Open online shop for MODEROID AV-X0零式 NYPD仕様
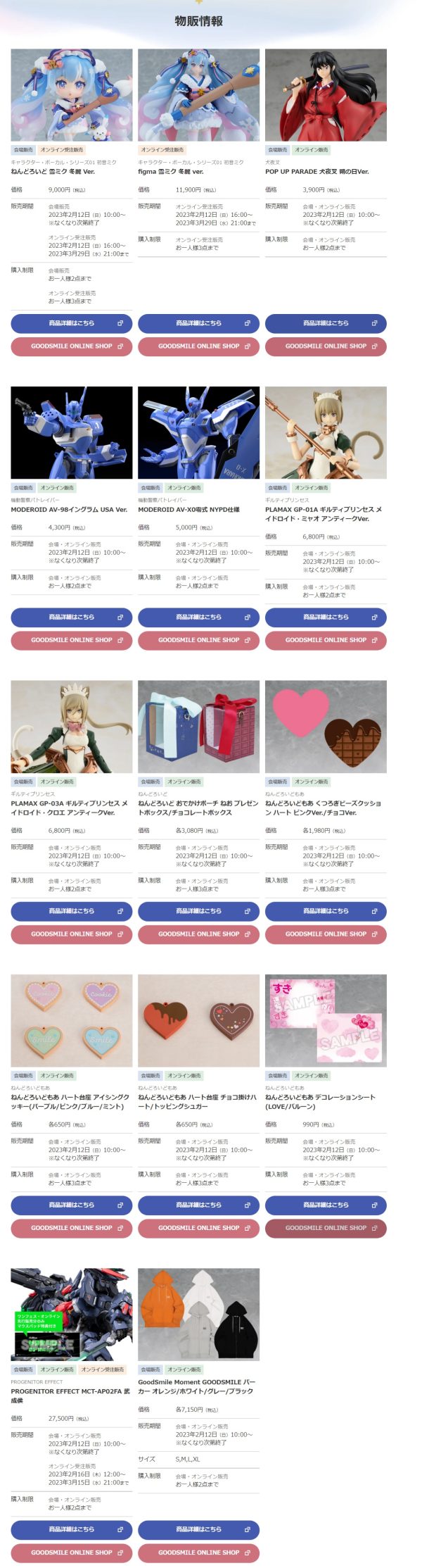The height and width of the screenshot is (1568, 422). tap(198, 640)
